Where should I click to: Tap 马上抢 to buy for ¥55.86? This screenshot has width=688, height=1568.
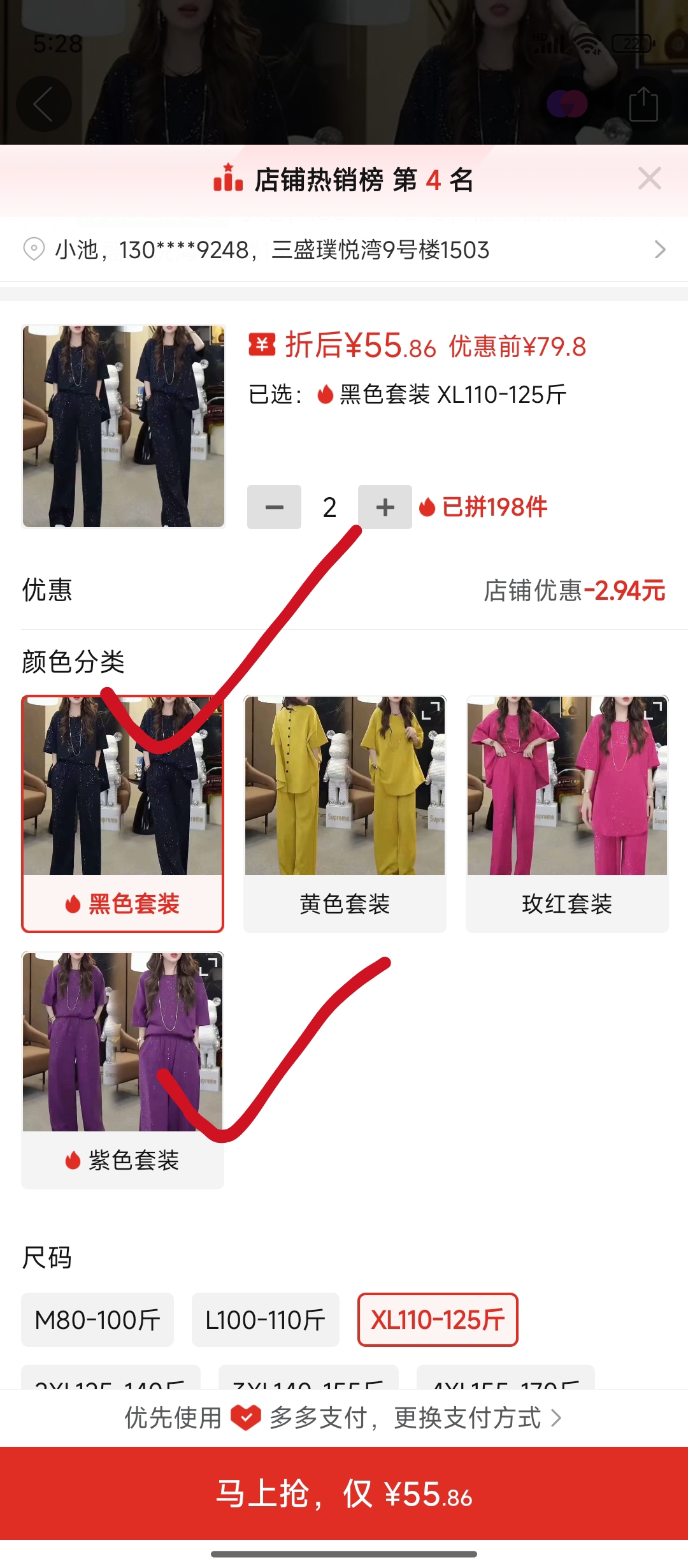coord(344,1493)
